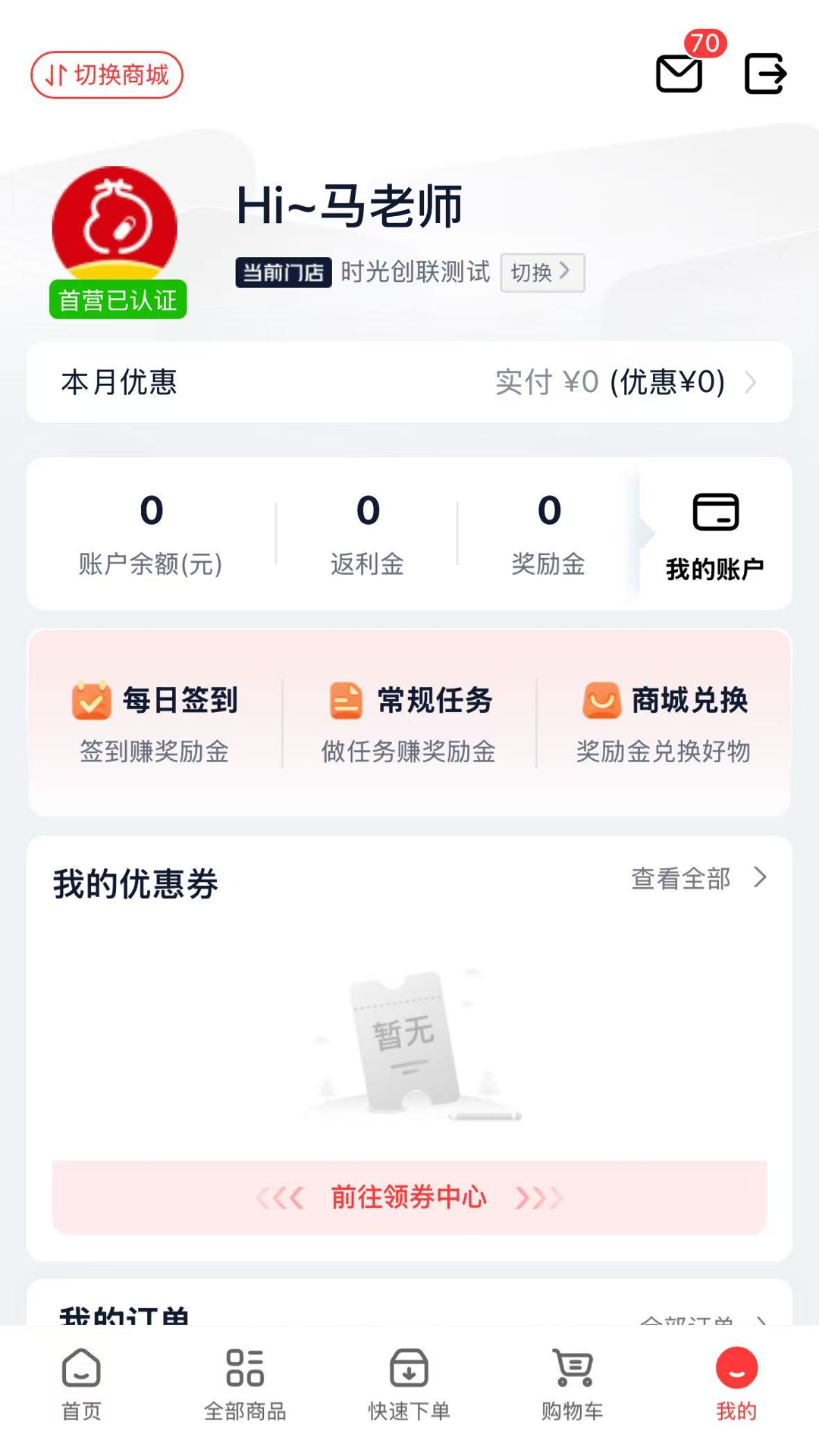The image size is (819, 1456).
Task: Open 每日签到 daily check-in icon
Action: (x=93, y=701)
